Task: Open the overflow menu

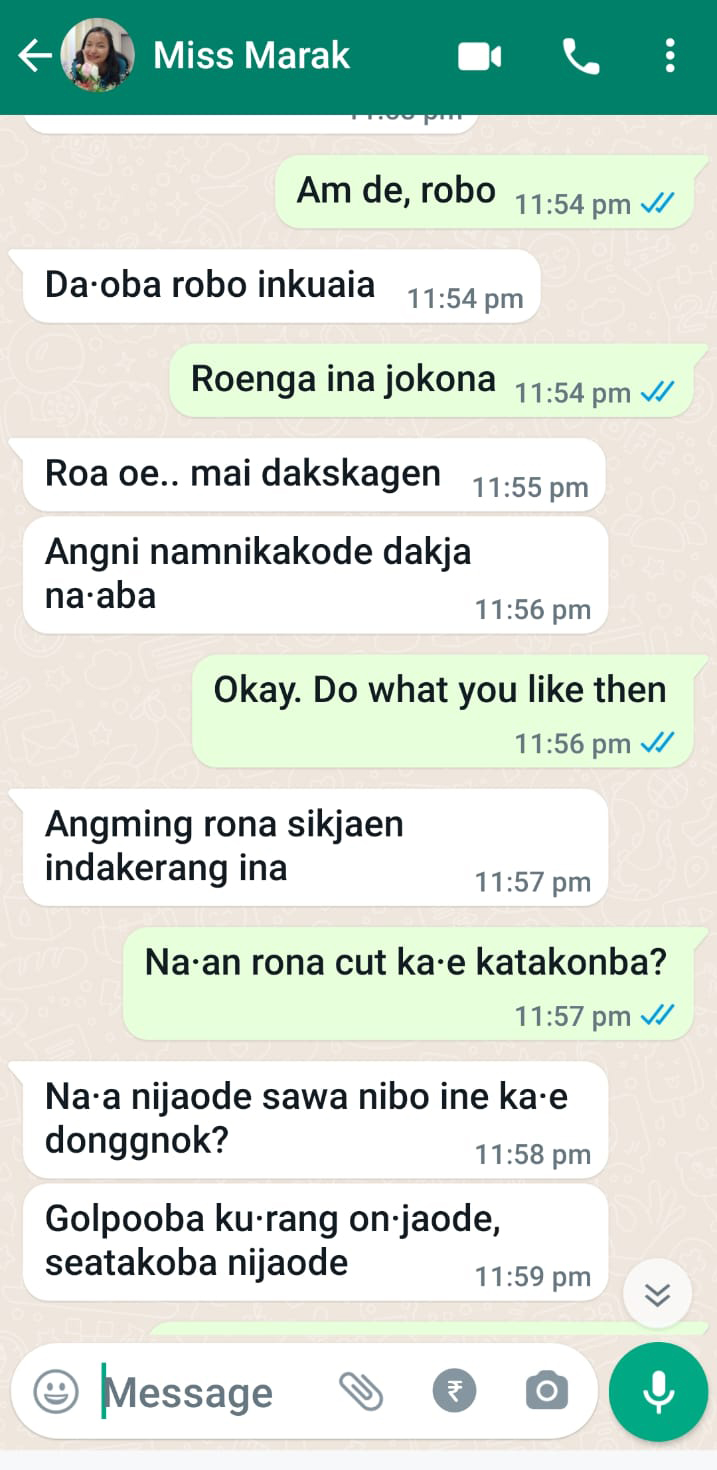Action: 670,57
